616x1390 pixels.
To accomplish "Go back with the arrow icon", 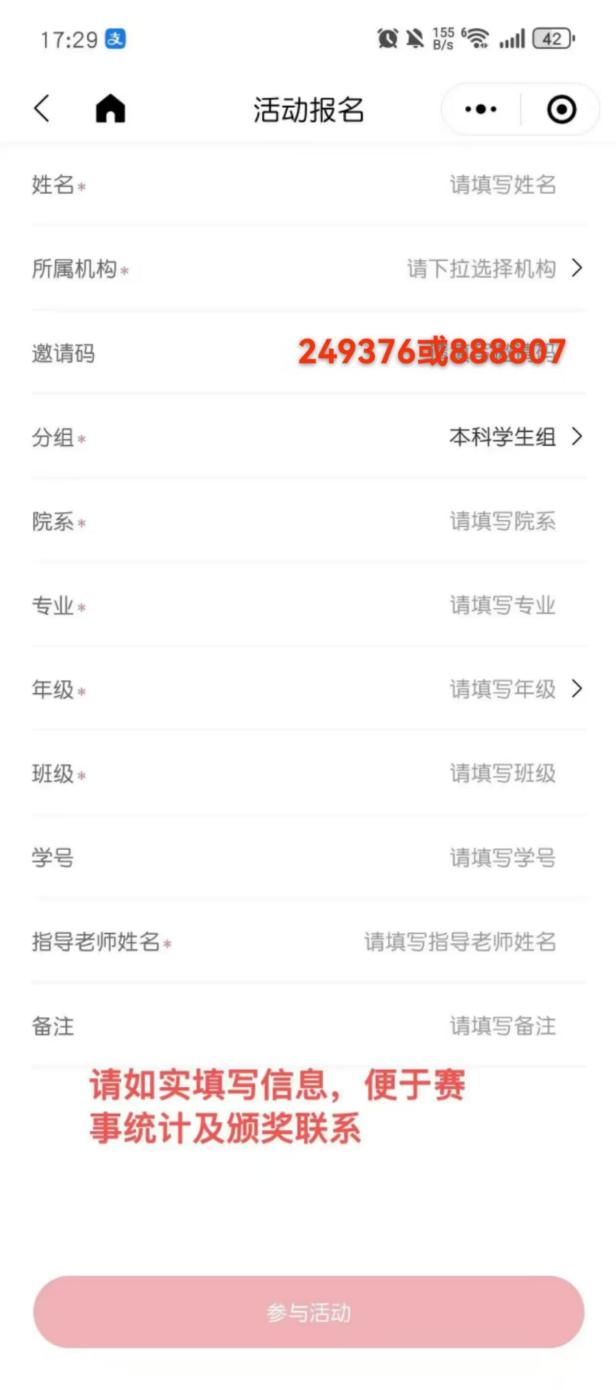I will [41, 109].
